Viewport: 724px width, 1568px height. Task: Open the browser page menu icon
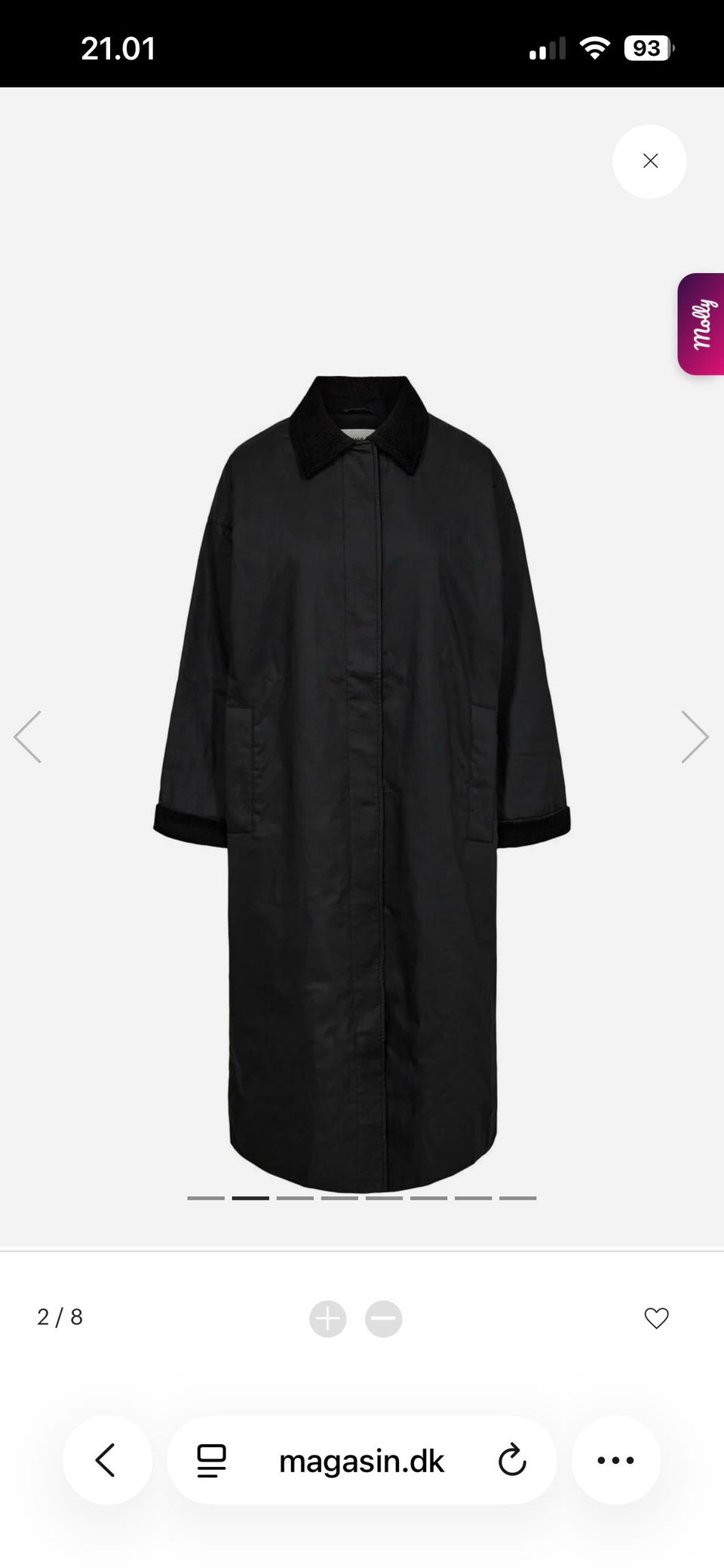211,1461
